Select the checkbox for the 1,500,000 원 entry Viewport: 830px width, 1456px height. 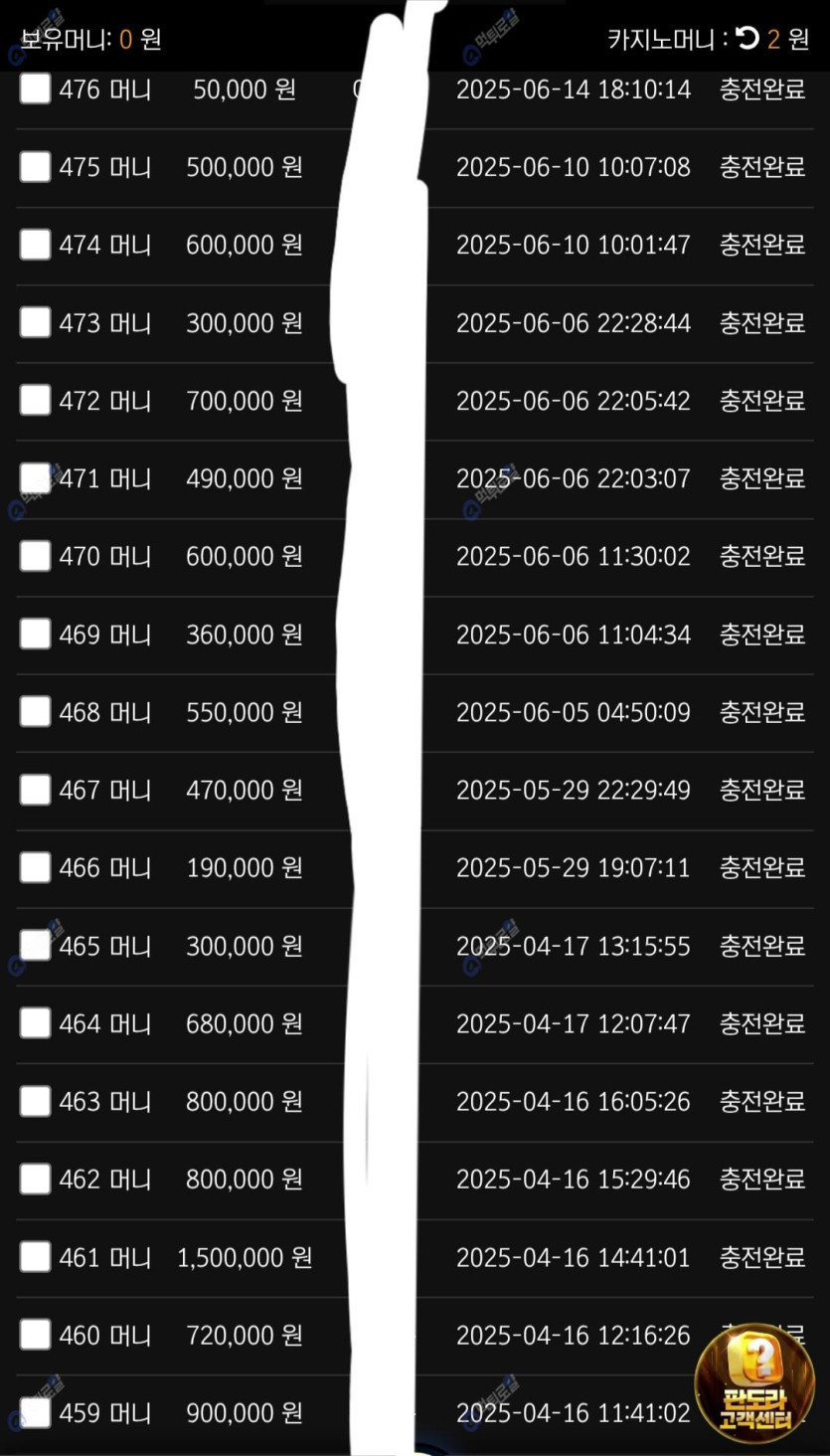pyautogui.click(x=36, y=1257)
